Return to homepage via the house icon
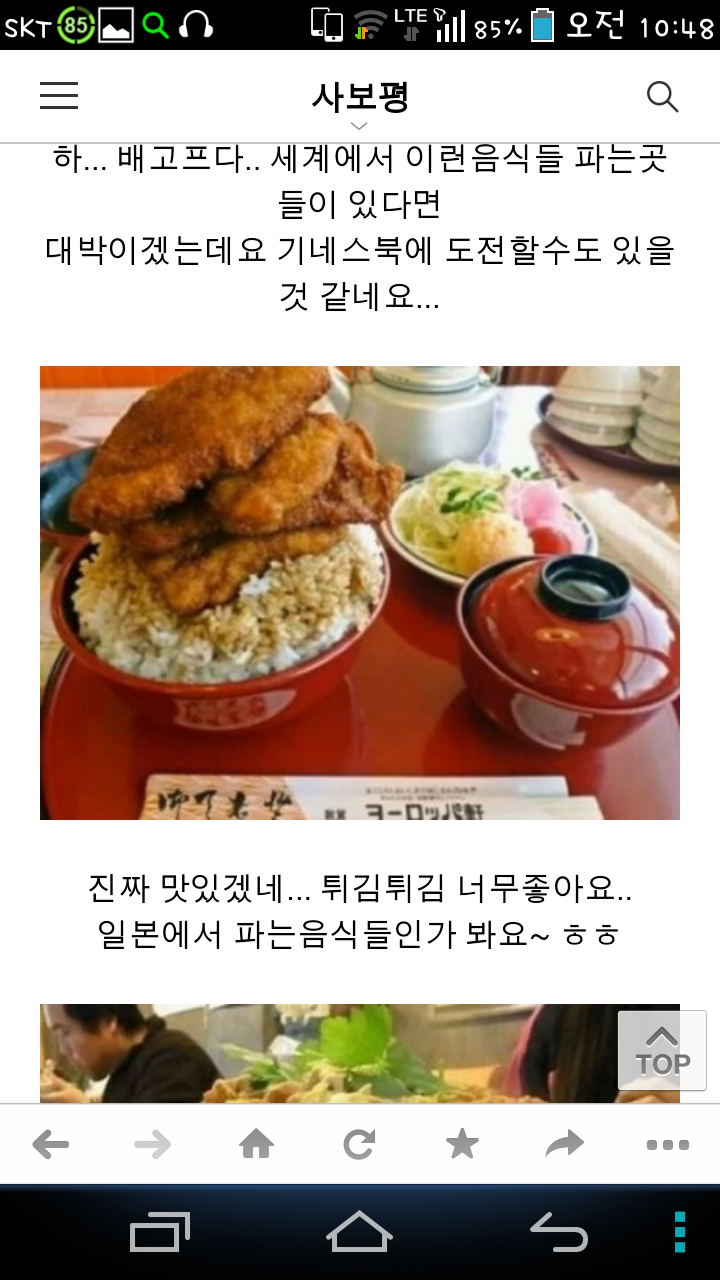The image size is (720, 1280). coord(257,1142)
